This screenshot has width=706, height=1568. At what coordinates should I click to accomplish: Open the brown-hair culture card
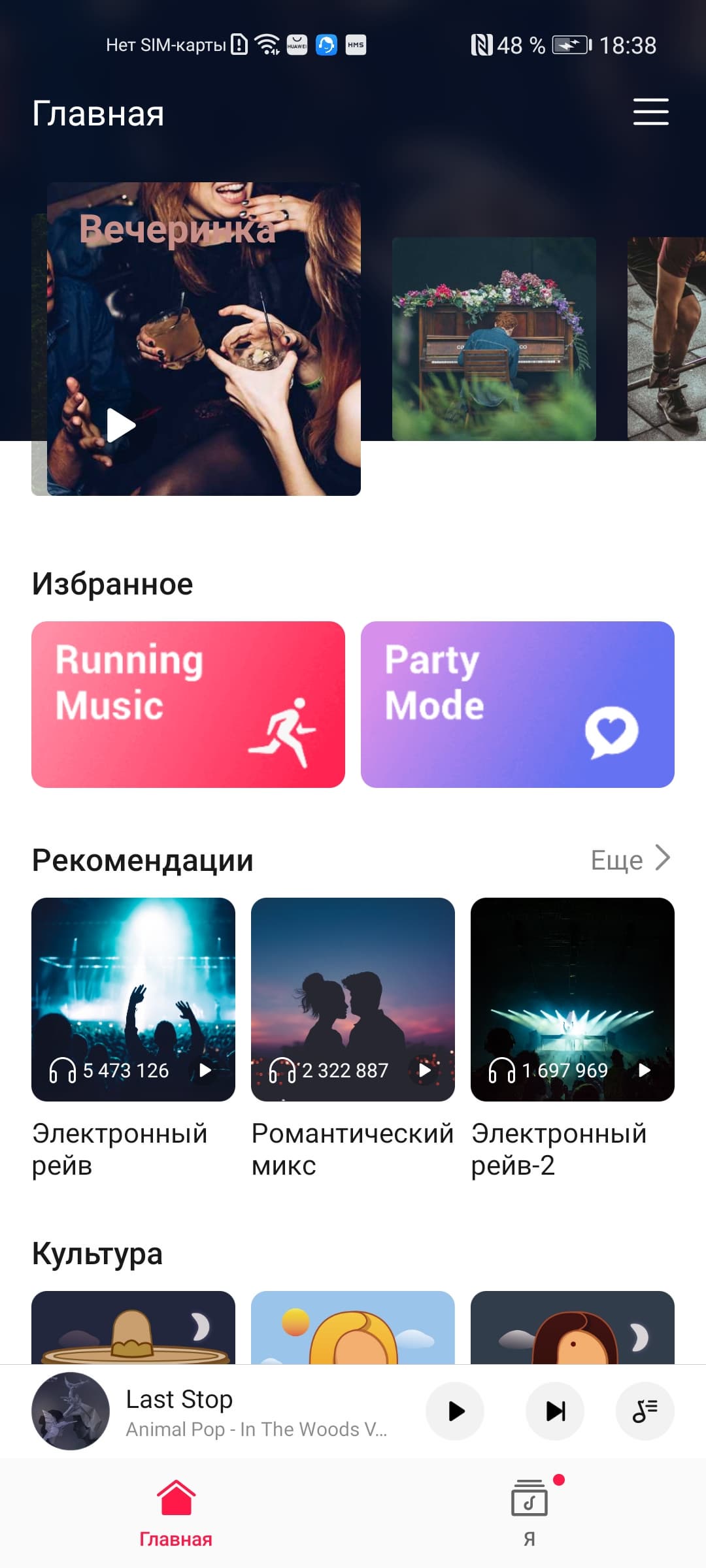tap(573, 1328)
